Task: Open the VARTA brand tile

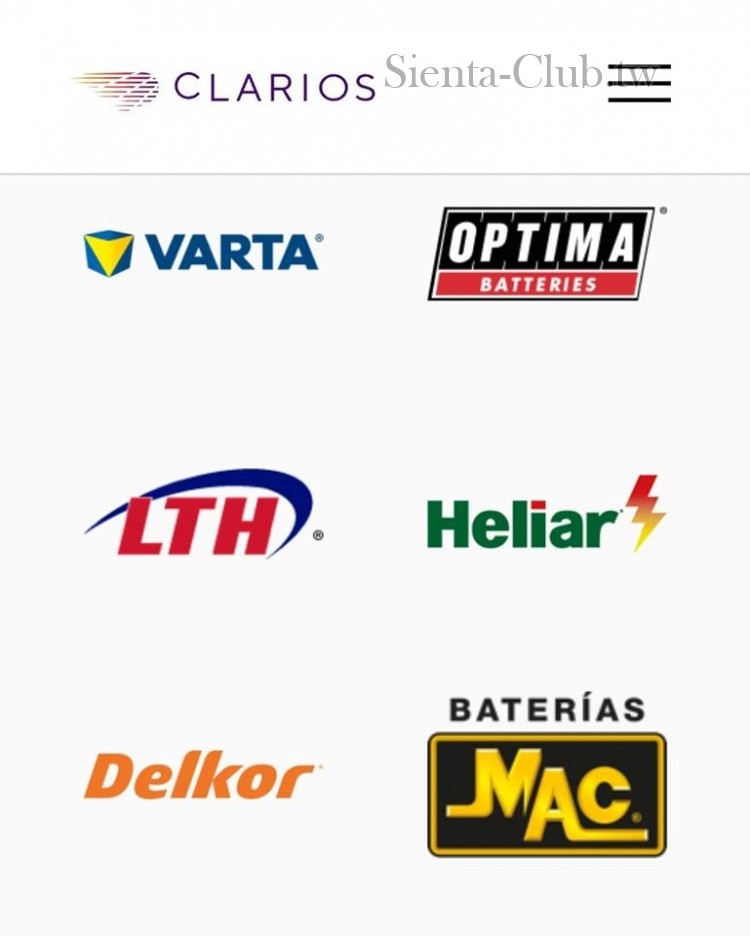Action: [203, 253]
